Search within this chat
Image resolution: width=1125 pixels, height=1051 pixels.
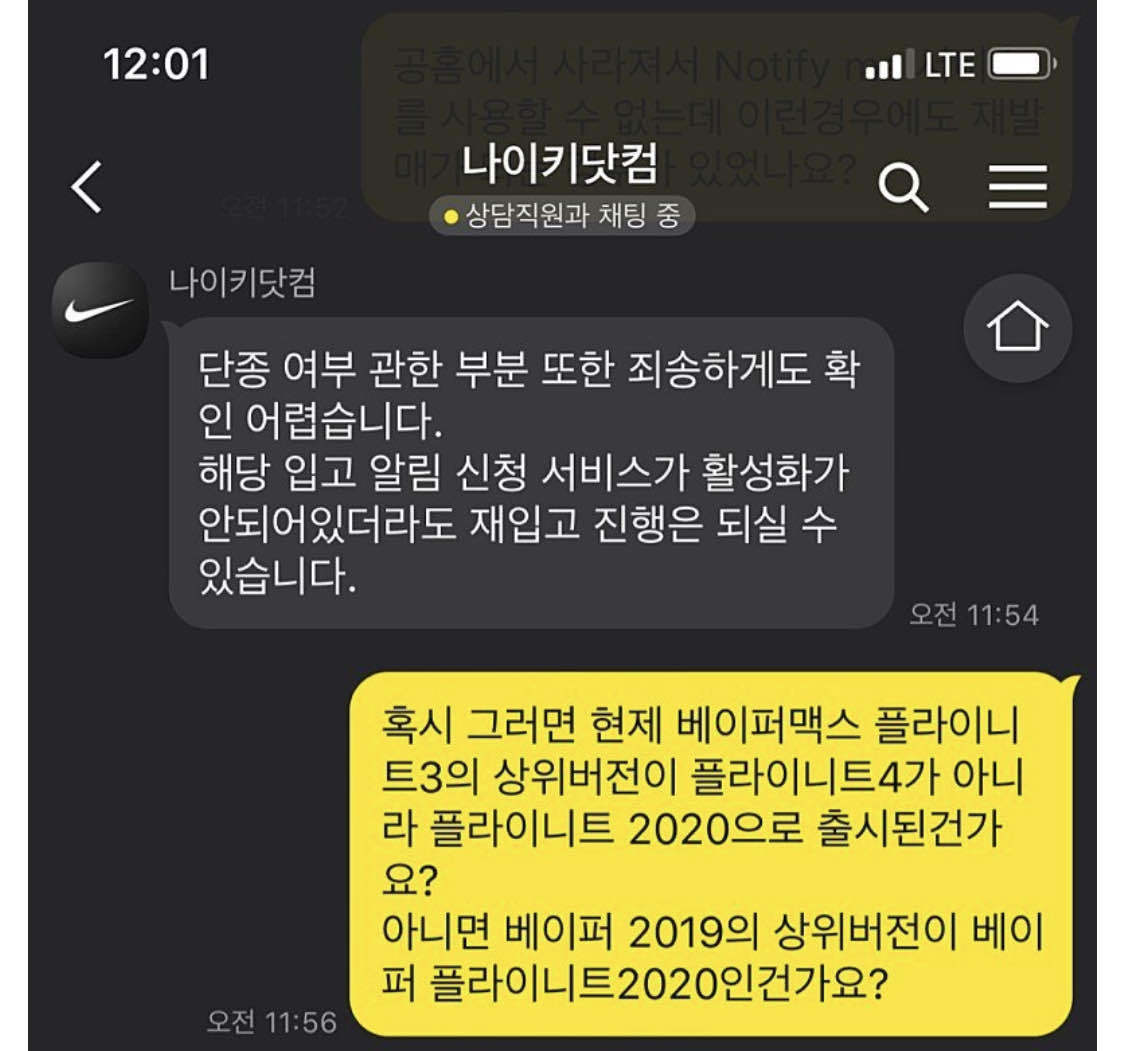[903, 187]
